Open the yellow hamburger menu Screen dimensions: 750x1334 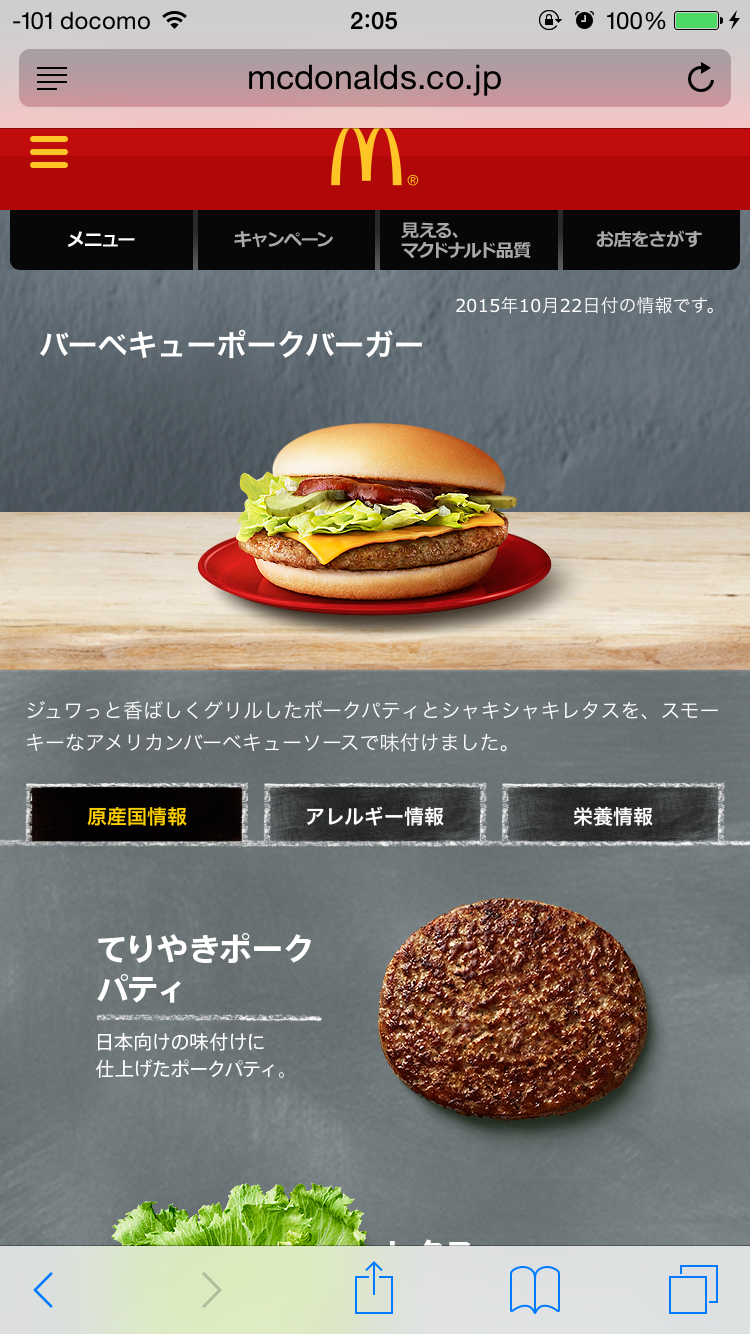(x=49, y=152)
